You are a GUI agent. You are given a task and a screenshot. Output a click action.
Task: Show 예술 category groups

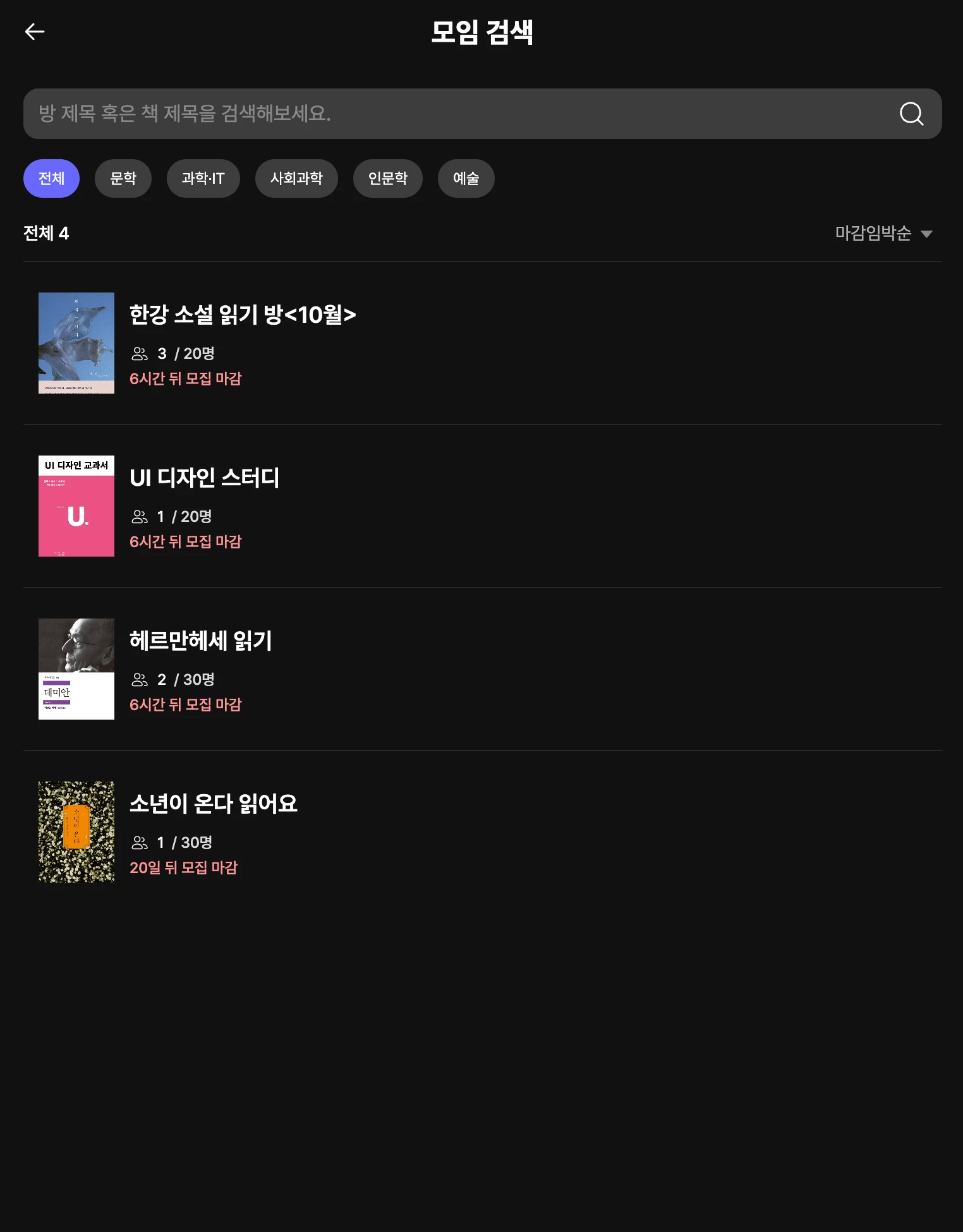[x=466, y=179]
